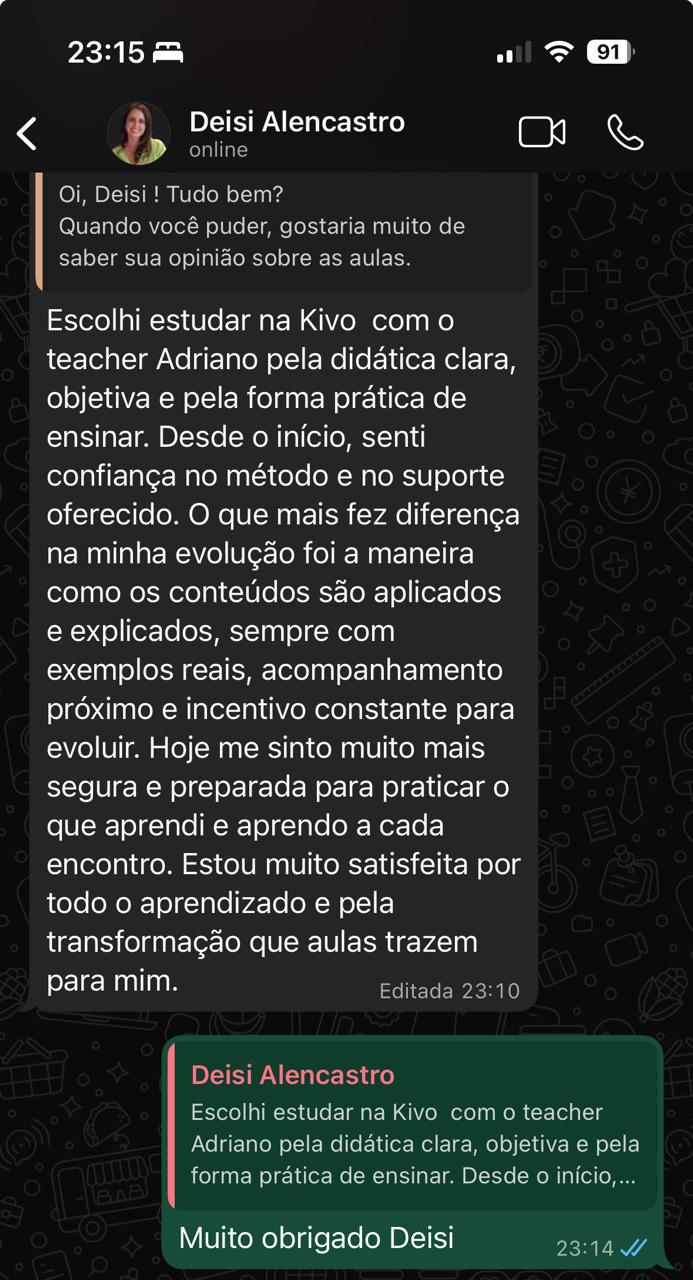Go back to the chat list

(x=27, y=133)
